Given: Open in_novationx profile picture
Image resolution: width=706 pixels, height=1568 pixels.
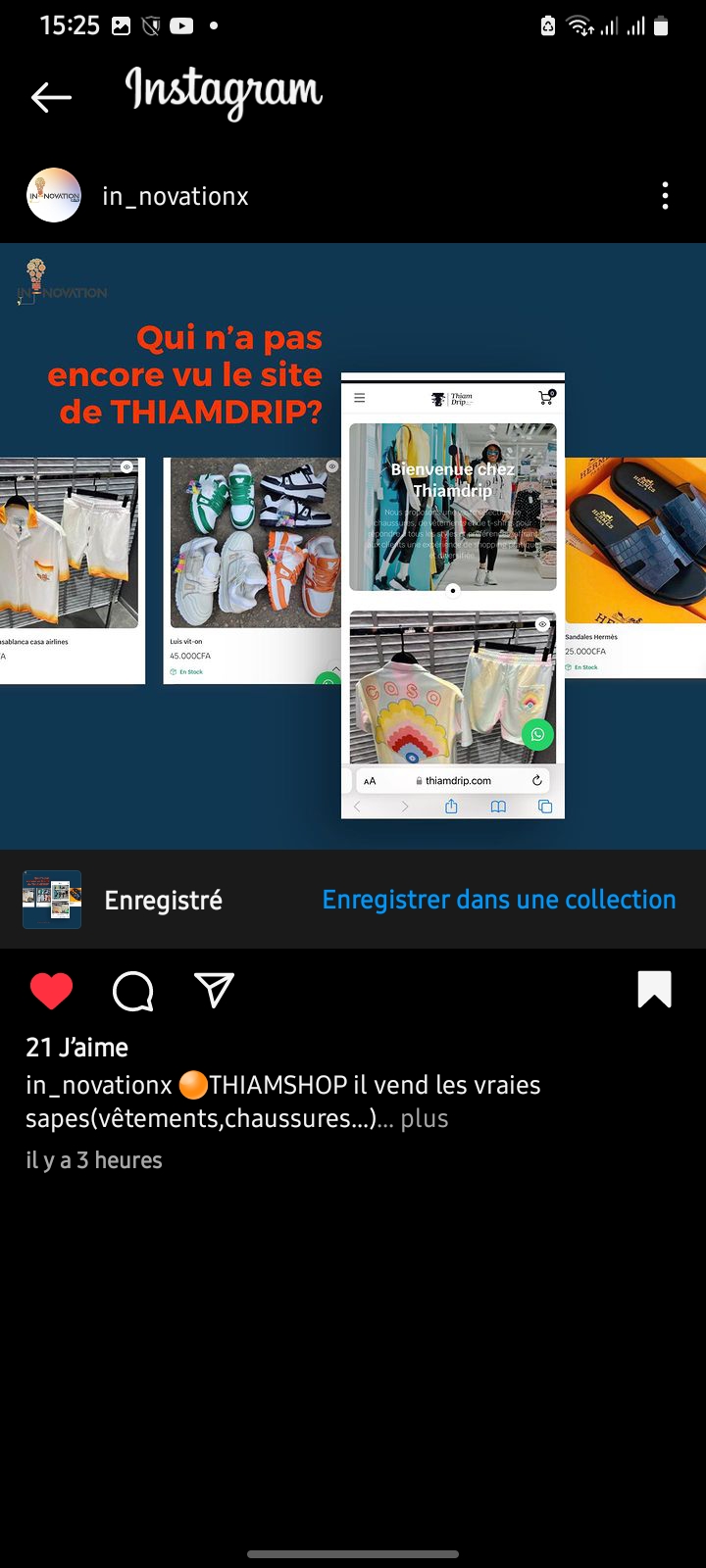Looking at the screenshot, I should (x=54, y=195).
